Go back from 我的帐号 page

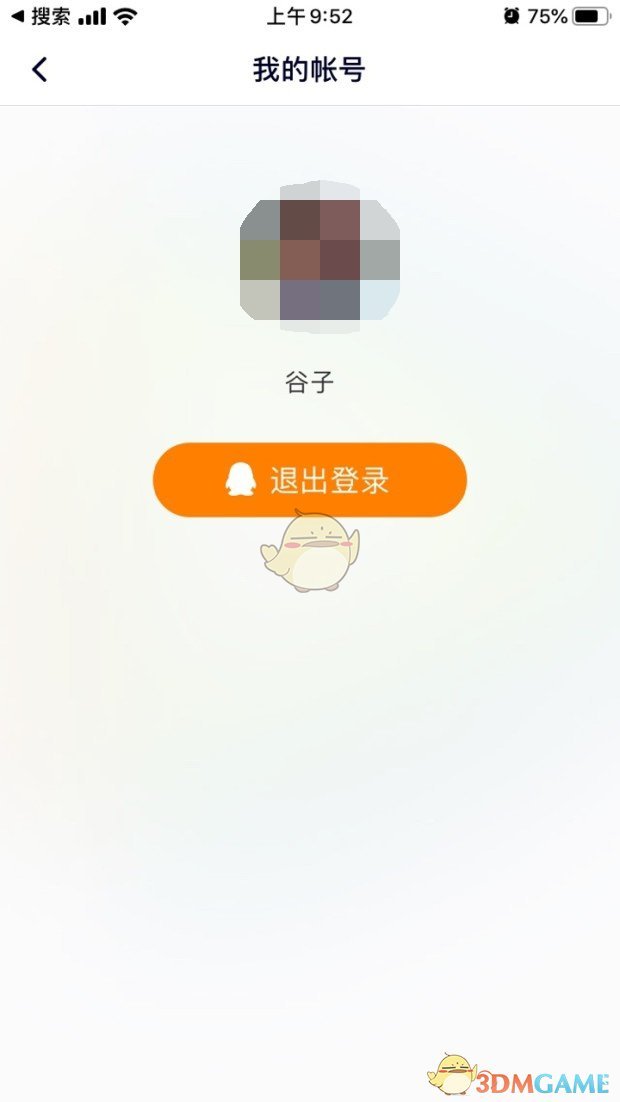[x=40, y=70]
